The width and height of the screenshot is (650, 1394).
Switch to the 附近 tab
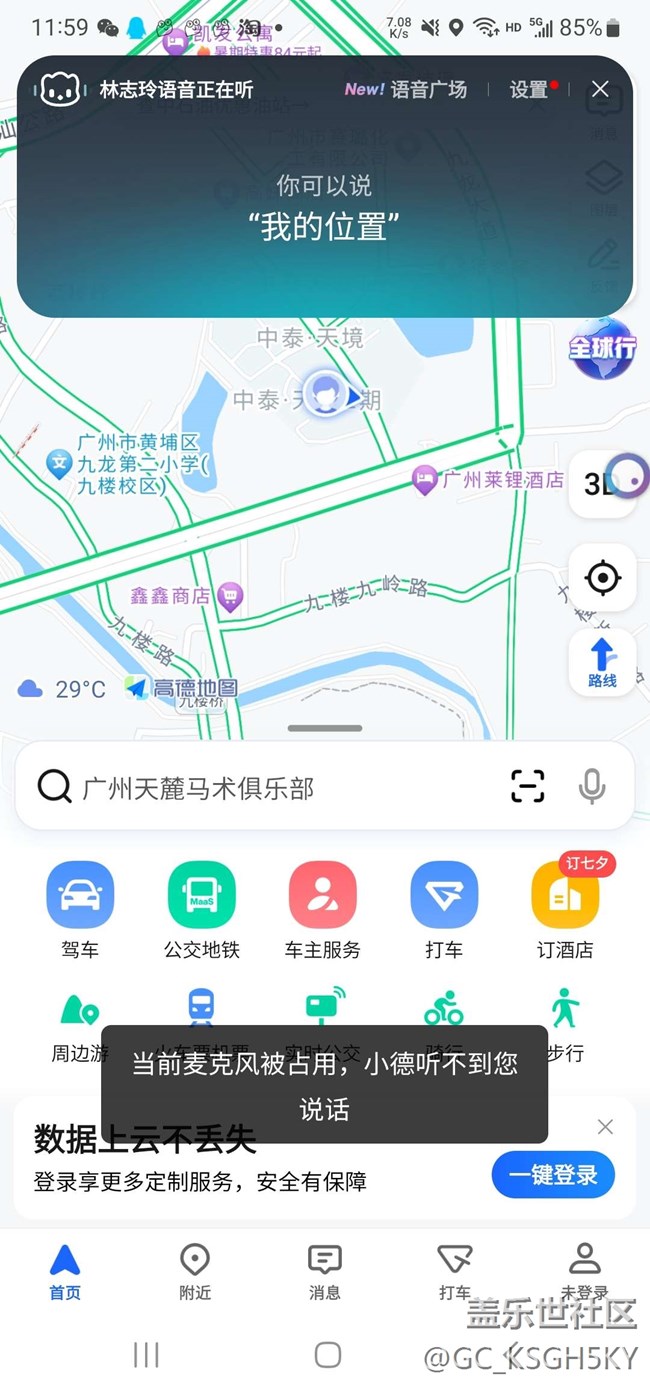pos(195,1271)
